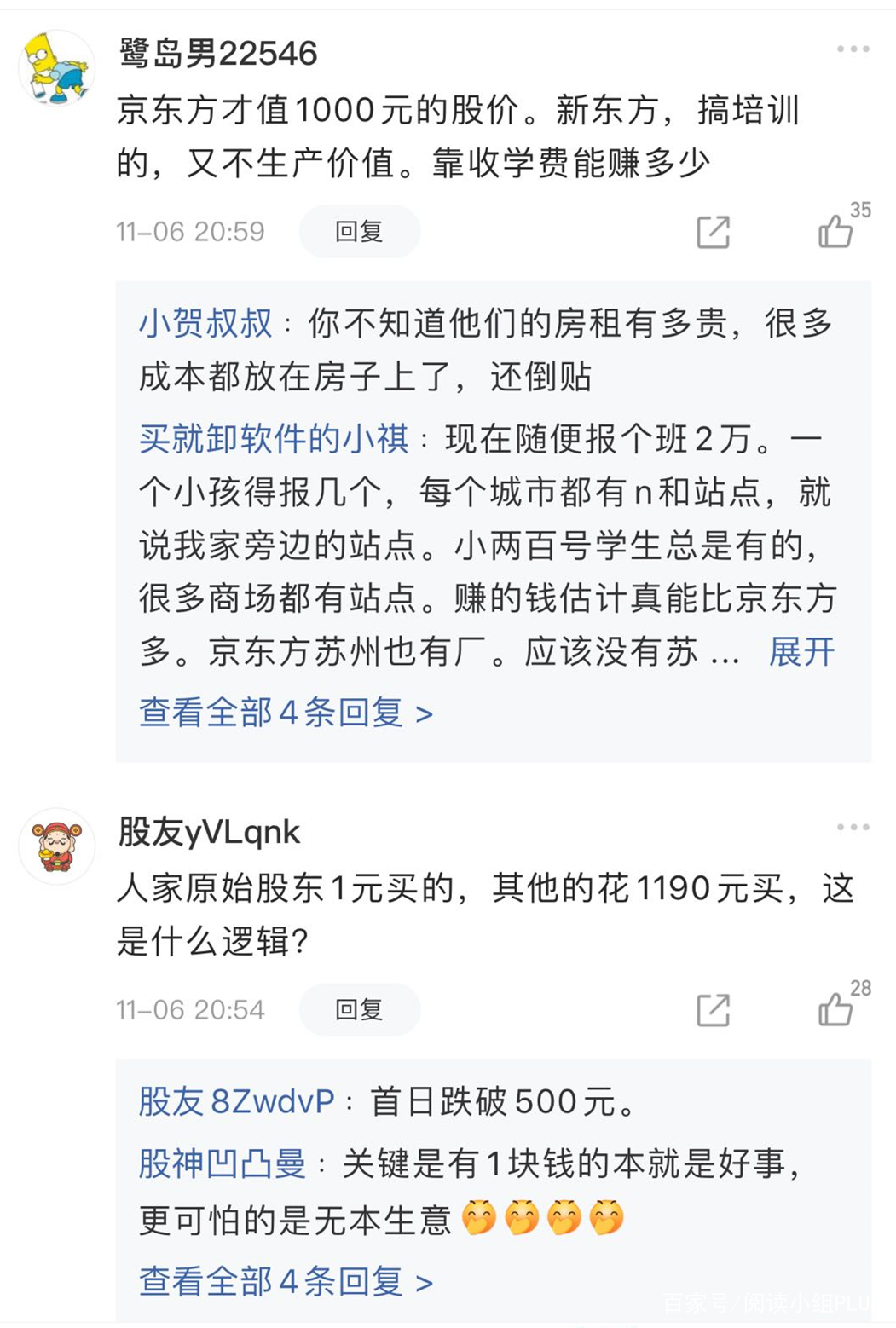Reply to 股友yVLqnk's comment
Screen dimensions: 896x1328
[x=359, y=1008]
